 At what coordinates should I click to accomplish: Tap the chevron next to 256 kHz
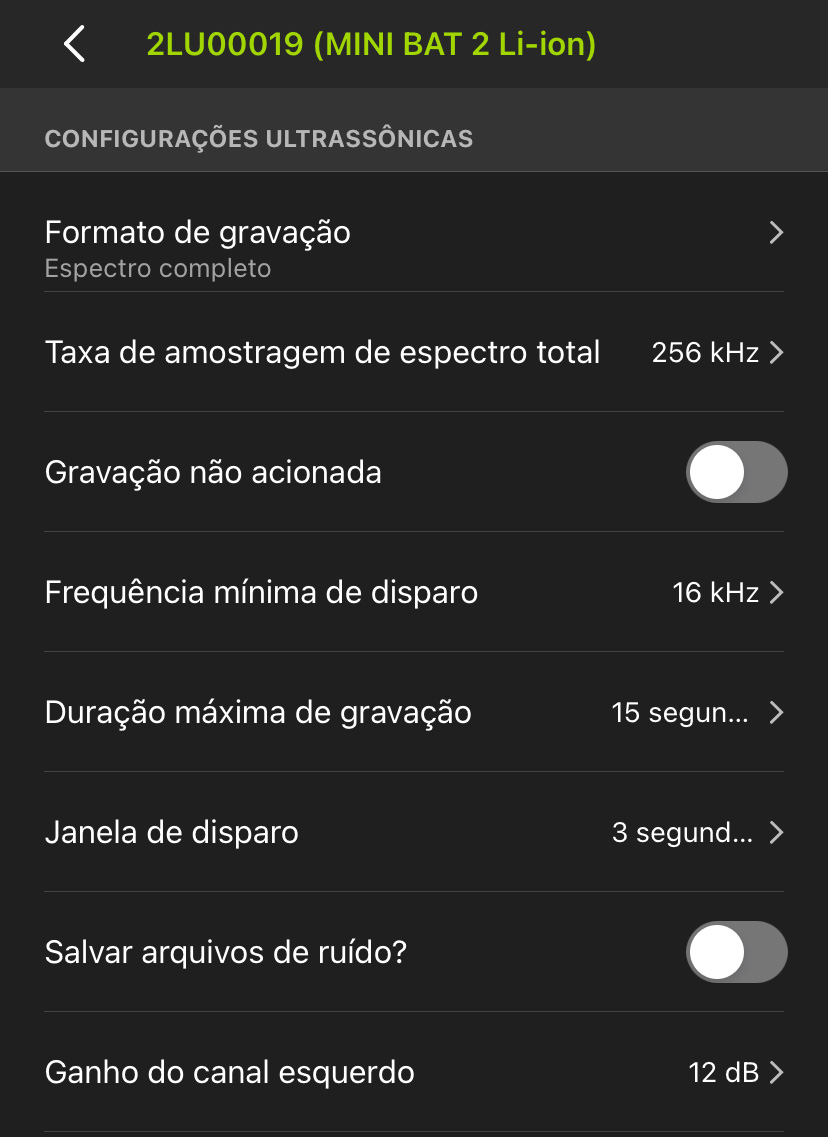tap(776, 352)
